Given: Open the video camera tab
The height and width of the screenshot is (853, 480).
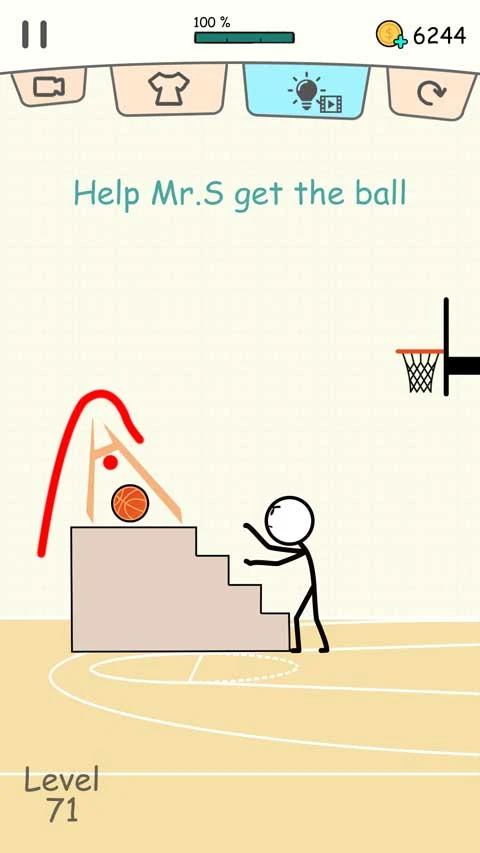Looking at the screenshot, I should (x=49, y=86).
